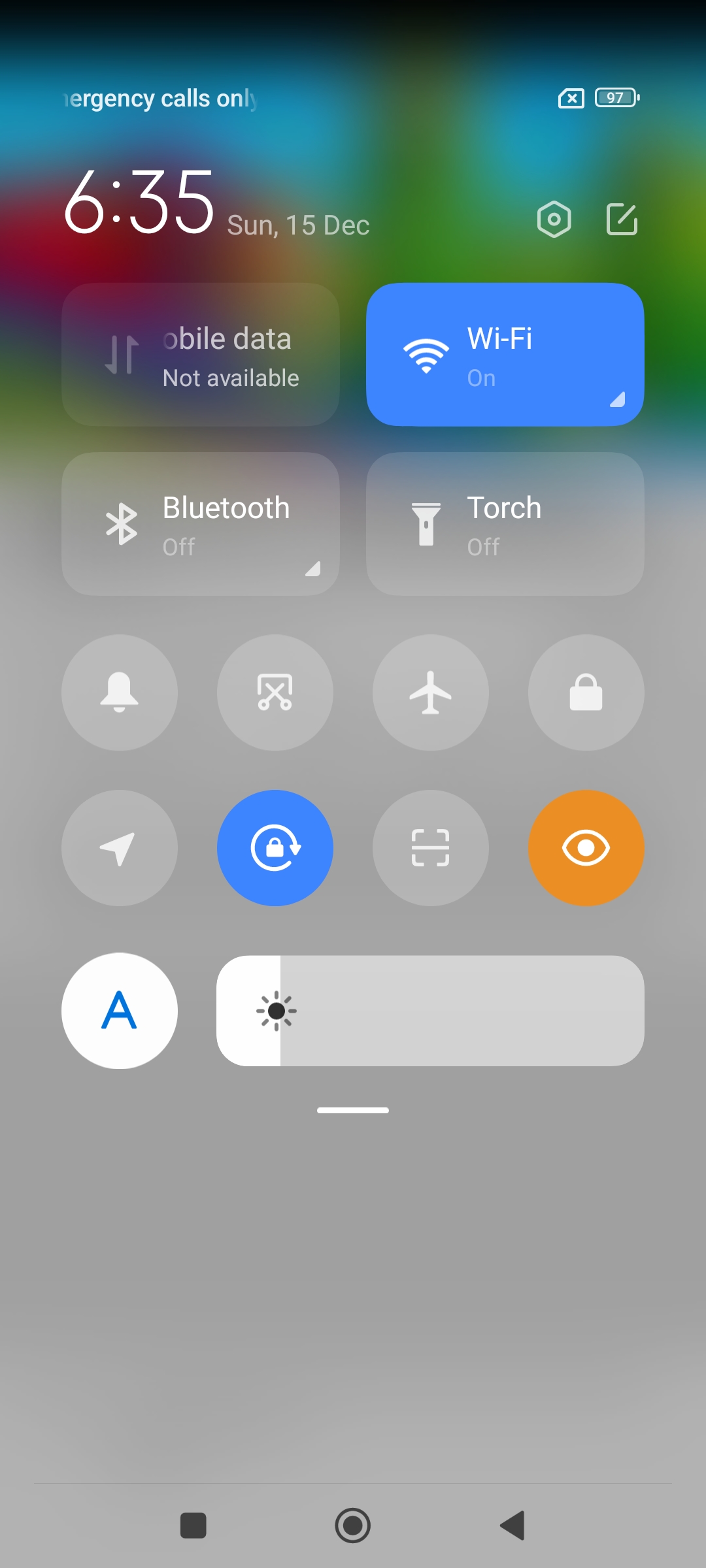Take a screenshot with scissors icon
706x1568 pixels.
tap(275, 693)
